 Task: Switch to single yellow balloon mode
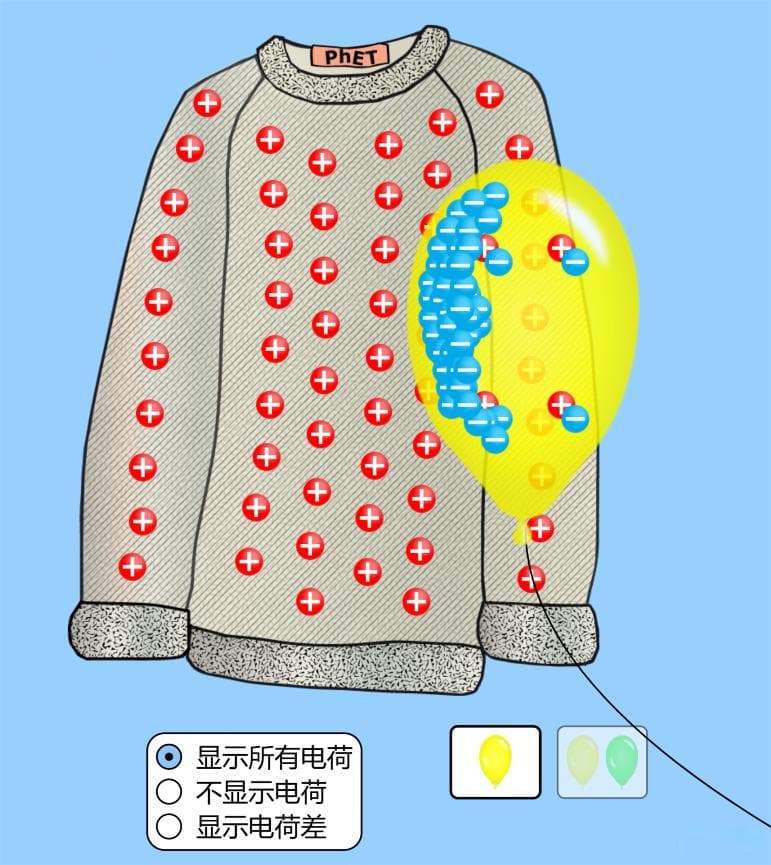[495, 761]
